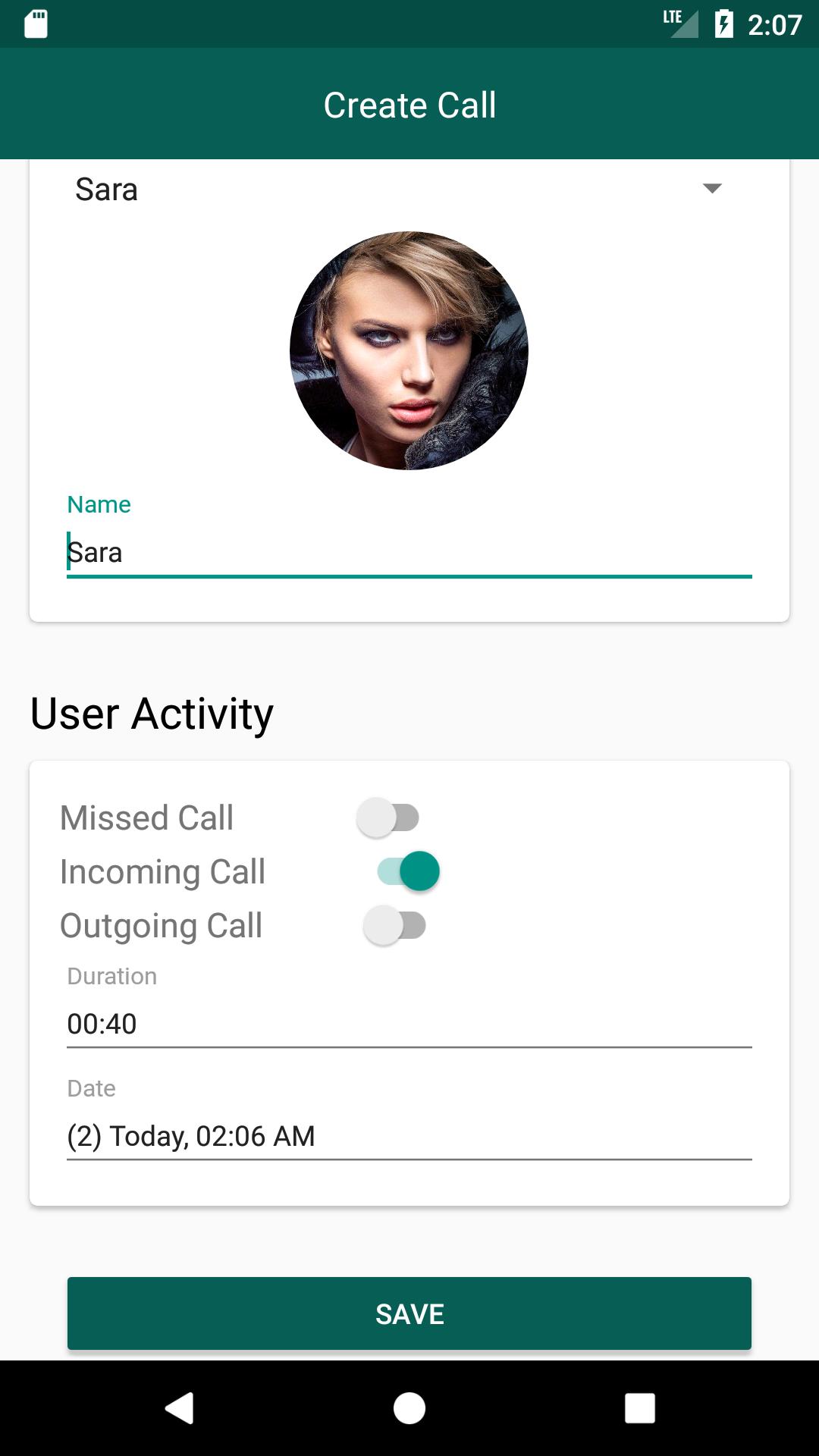Change Sara's circular profile photo
819x1456 pixels.
click(409, 350)
